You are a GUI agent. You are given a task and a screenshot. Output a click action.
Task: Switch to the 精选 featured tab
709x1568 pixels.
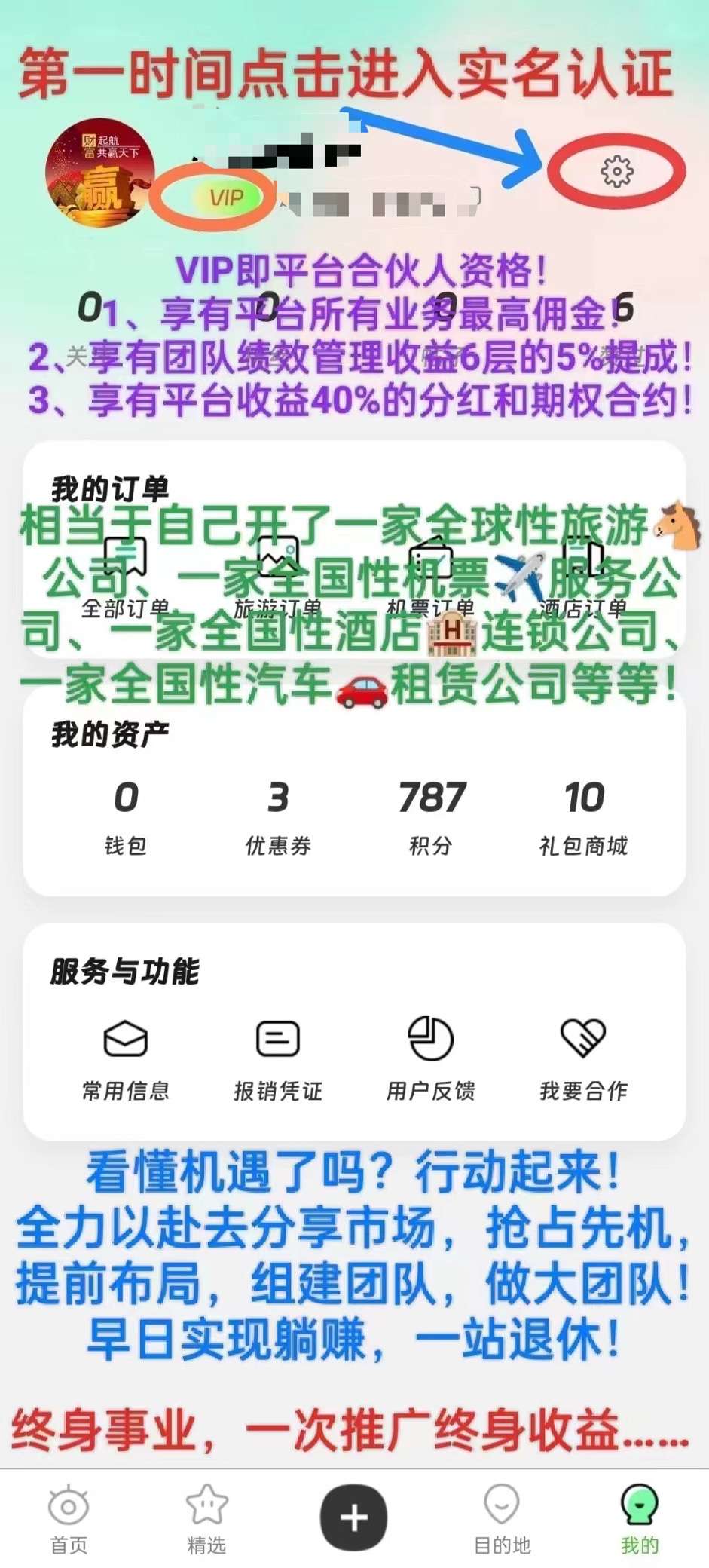(206, 1519)
